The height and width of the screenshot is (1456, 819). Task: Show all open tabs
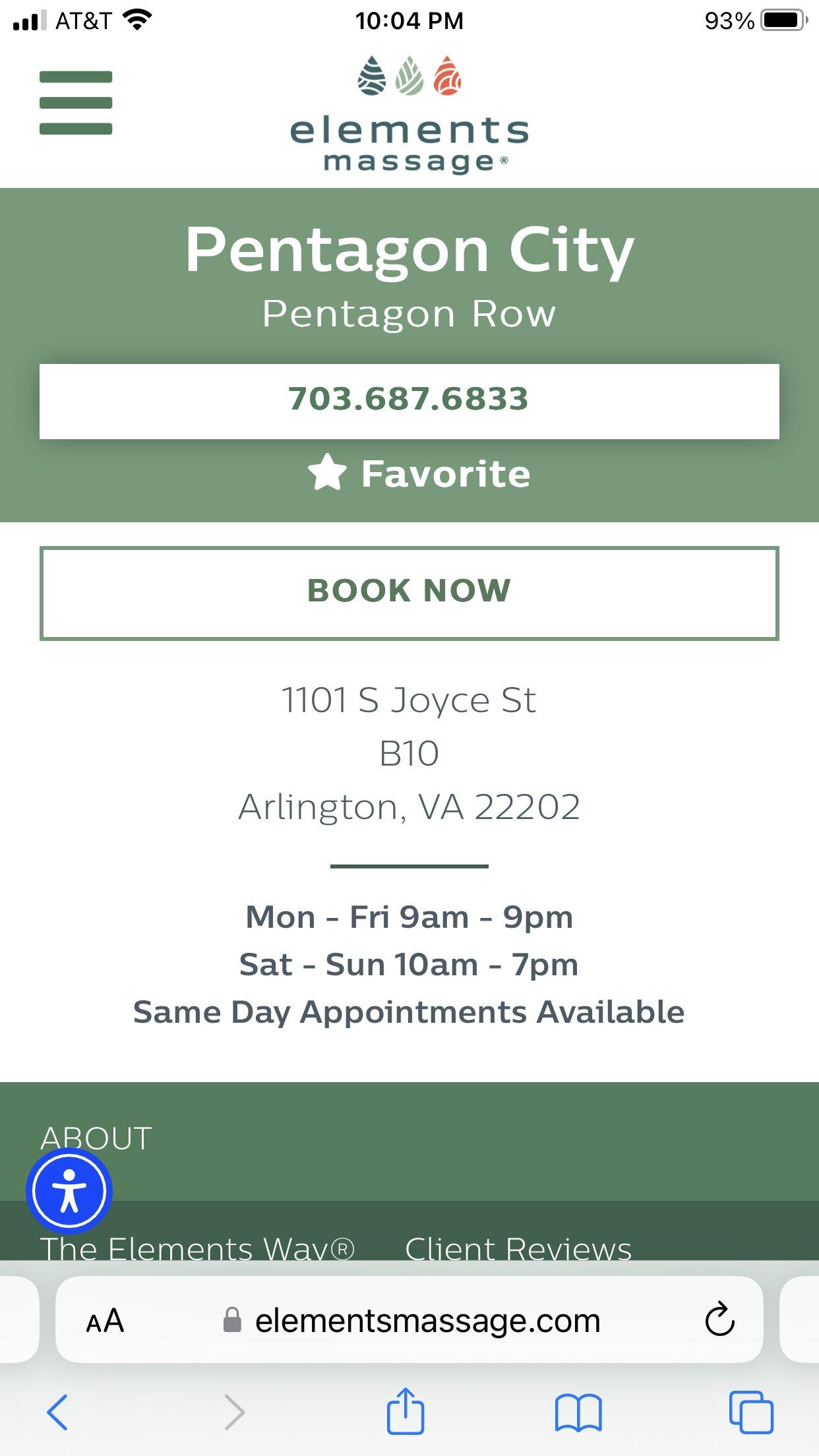[751, 1412]
